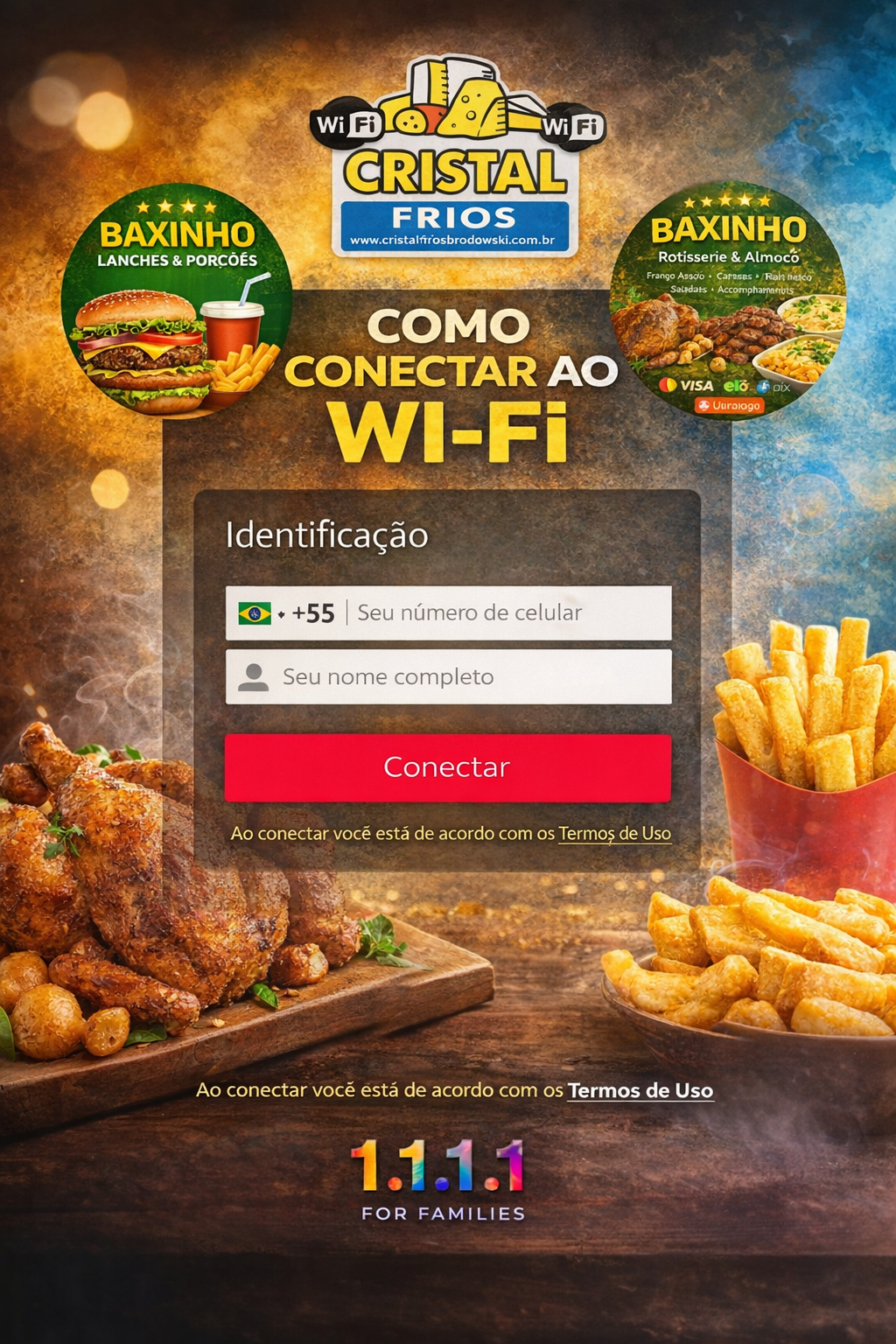The width and height of the screenshot is (896, 1344).
Task: Click the Brazilian flag icon
Action: pyautogui.click(x=255, y=612)
